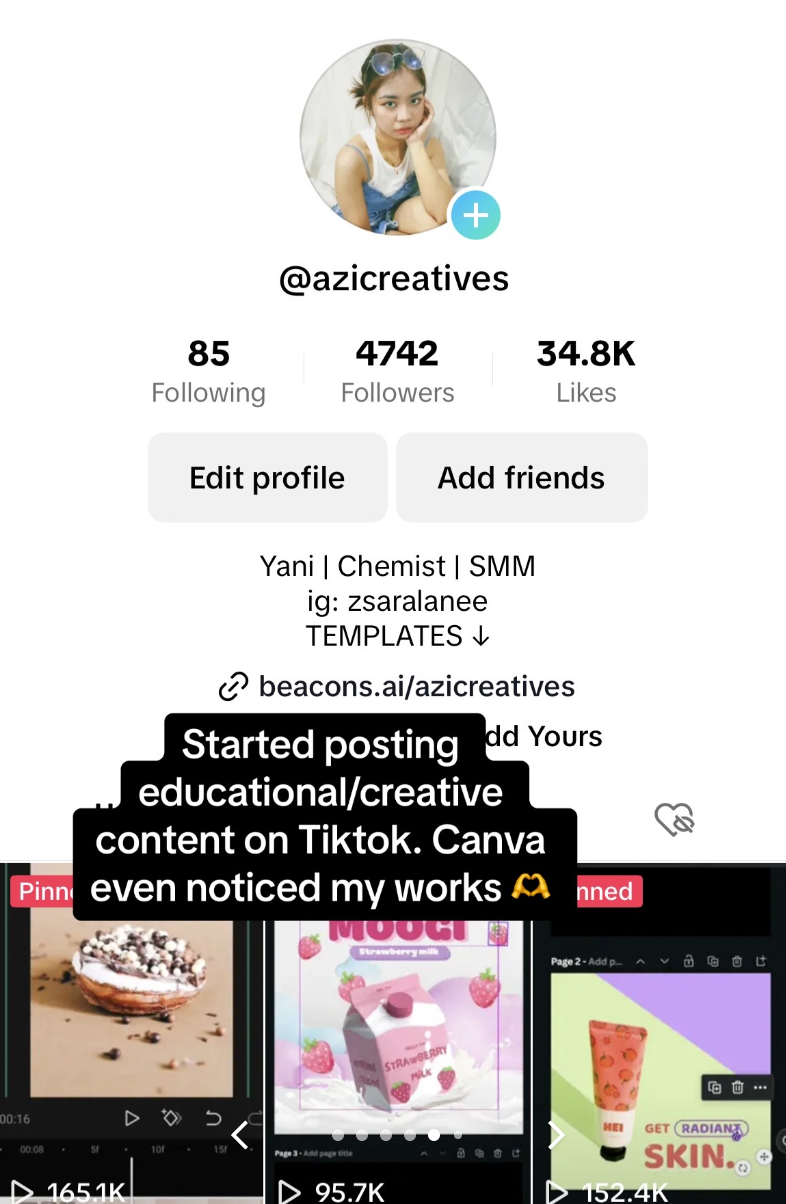786x1204 pixels.
Task: Switch to the private liked videos tab
Action: point(674,819)
